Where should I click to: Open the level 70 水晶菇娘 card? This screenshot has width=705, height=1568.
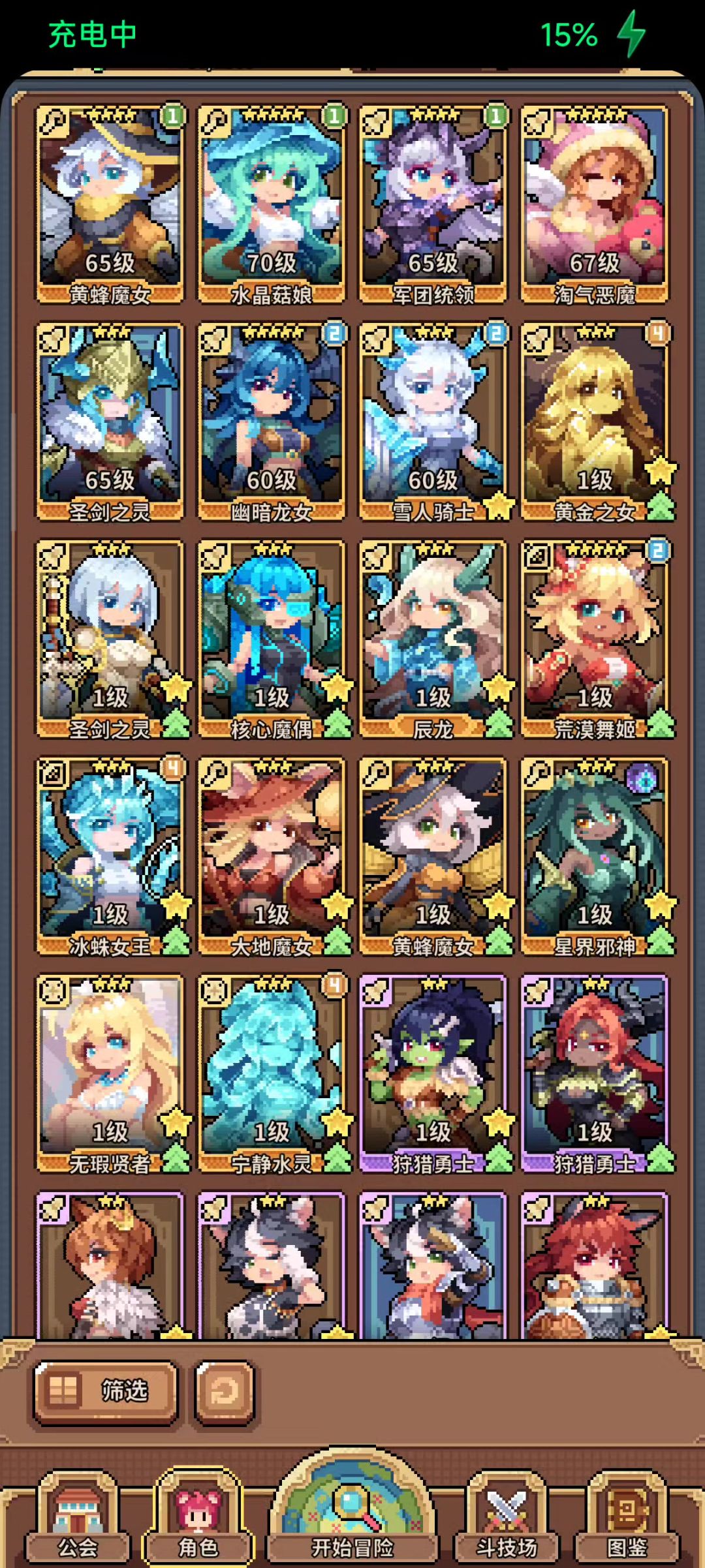(x=271, y=202)
